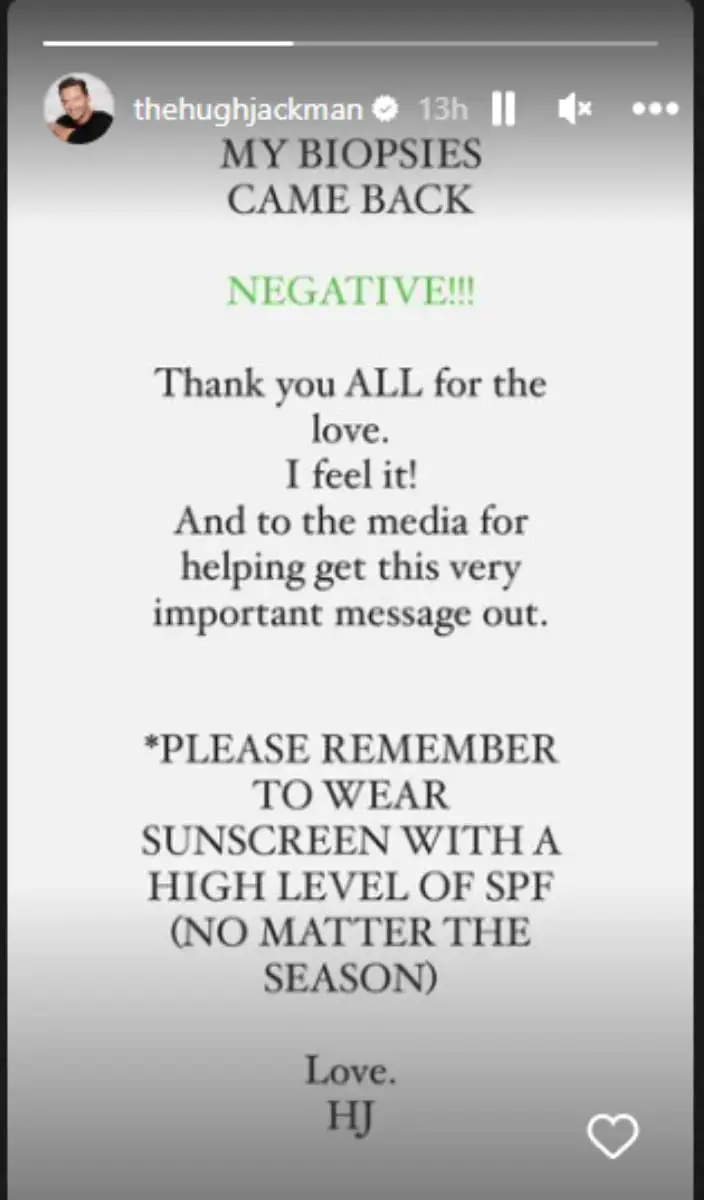Open thehughjackman profile picture
Image resolution: width=704 pixels, height=1200 pixels.
(78, 108)
